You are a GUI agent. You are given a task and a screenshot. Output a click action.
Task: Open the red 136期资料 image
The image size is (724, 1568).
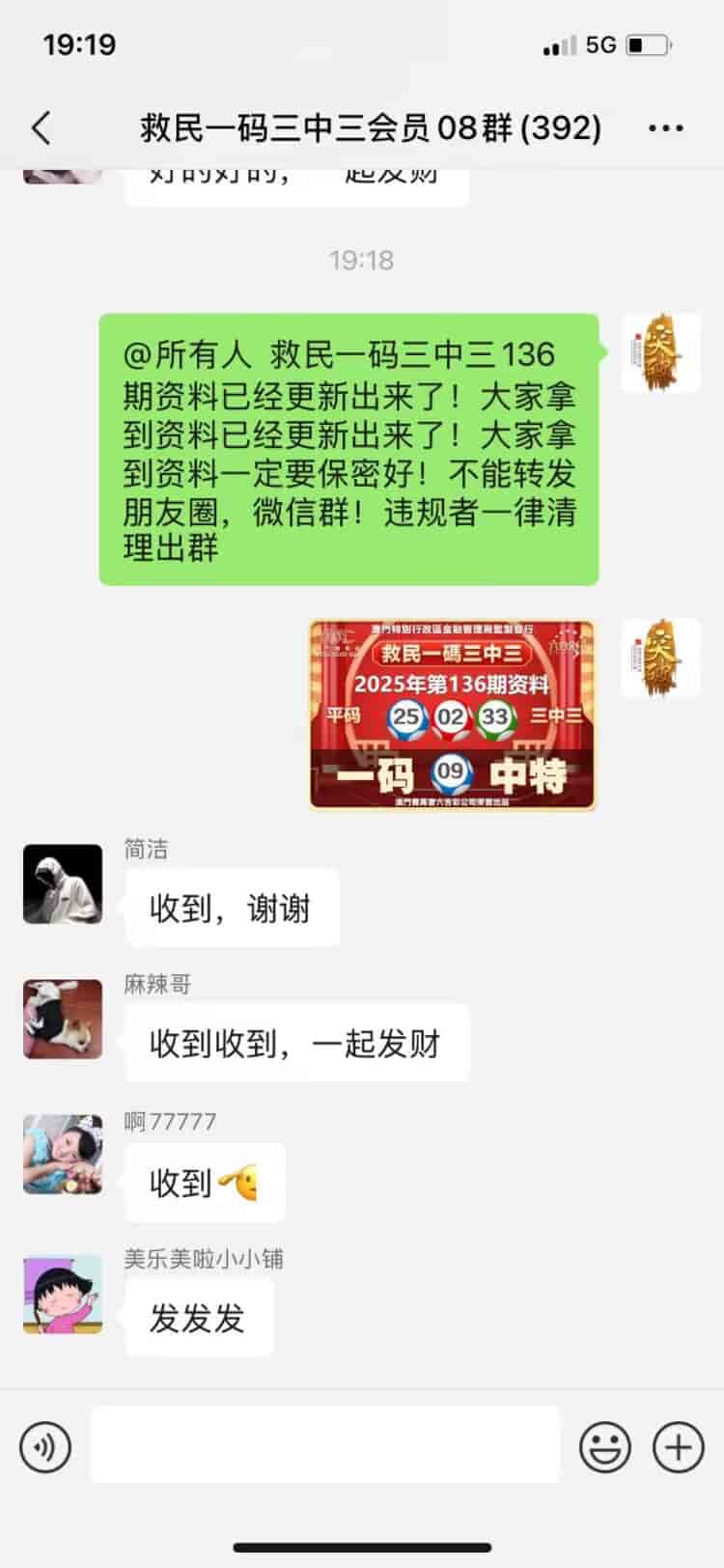coord(452,714)
